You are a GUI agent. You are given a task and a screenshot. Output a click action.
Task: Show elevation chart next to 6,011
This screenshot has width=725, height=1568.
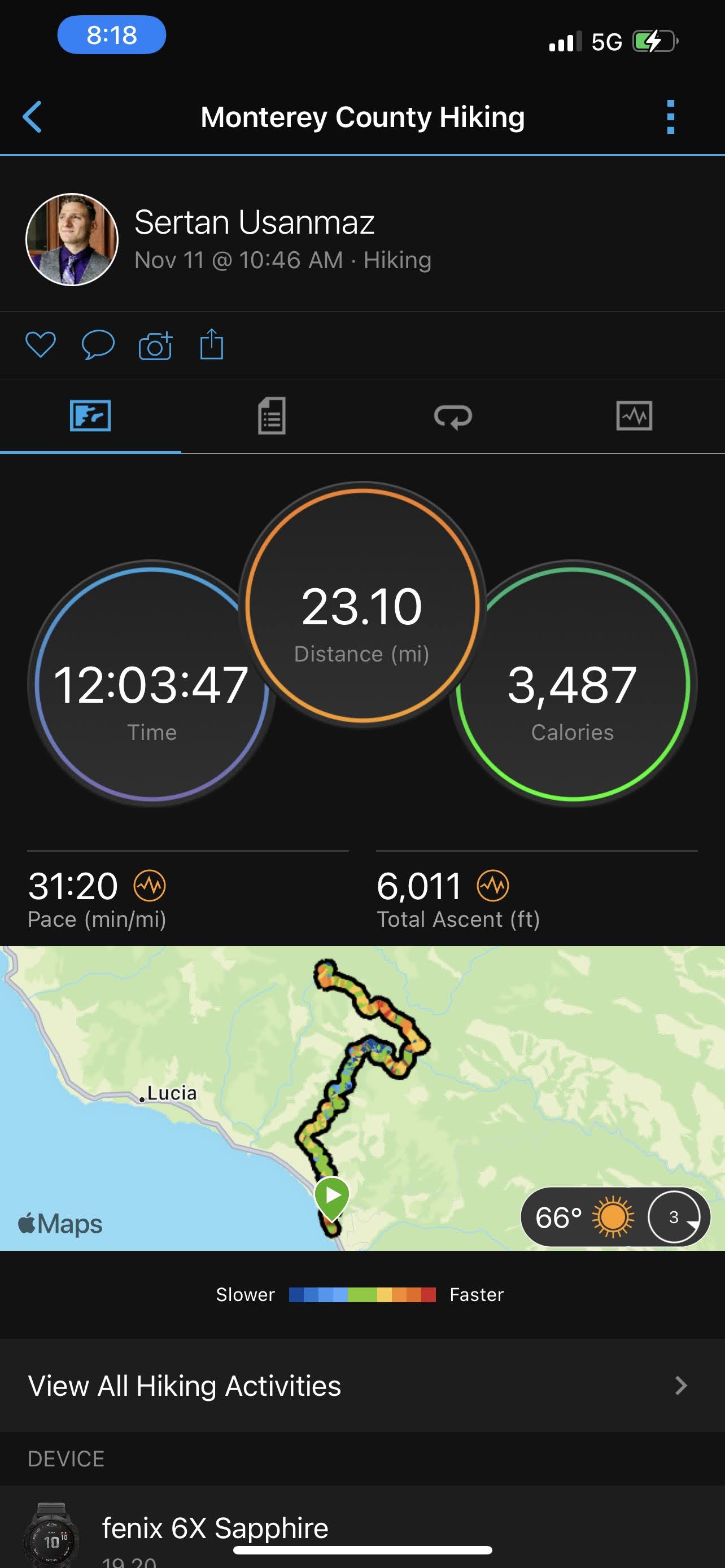[492, 886]
